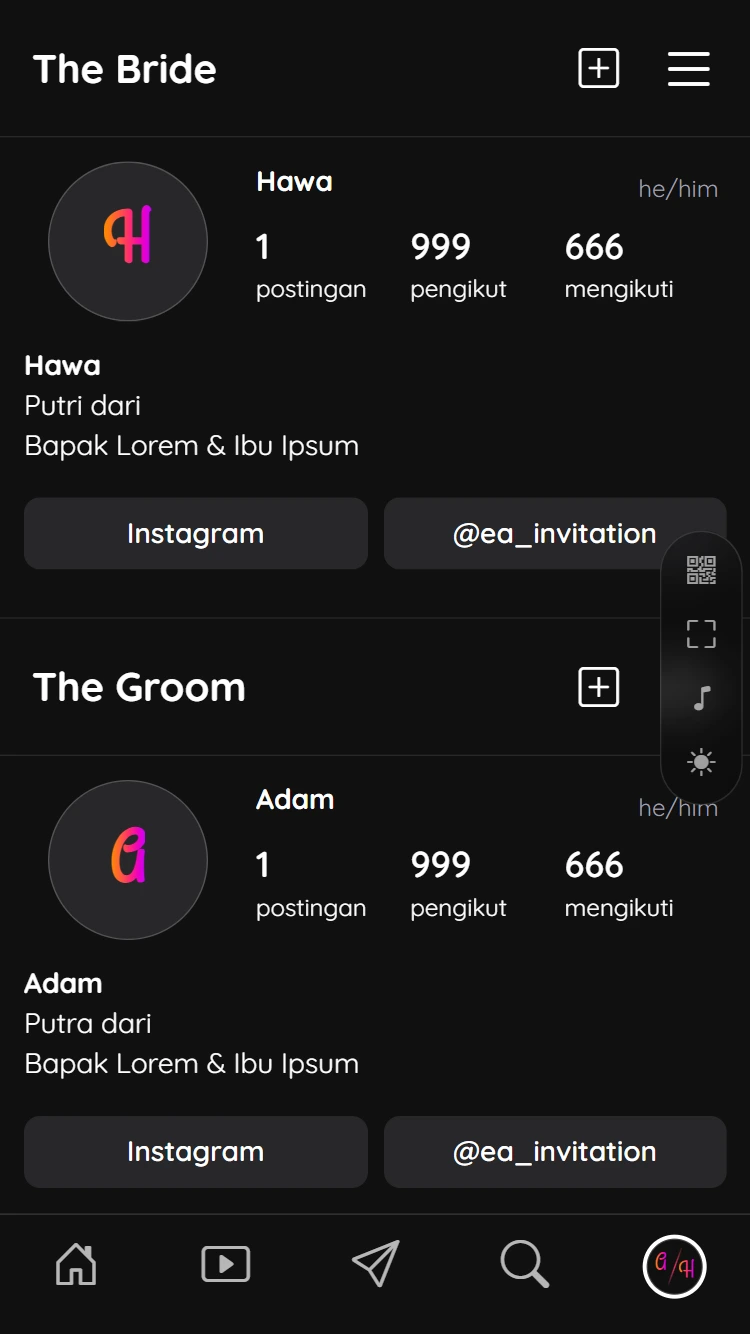Open Adam's Instagram button

click(196, 1152)
